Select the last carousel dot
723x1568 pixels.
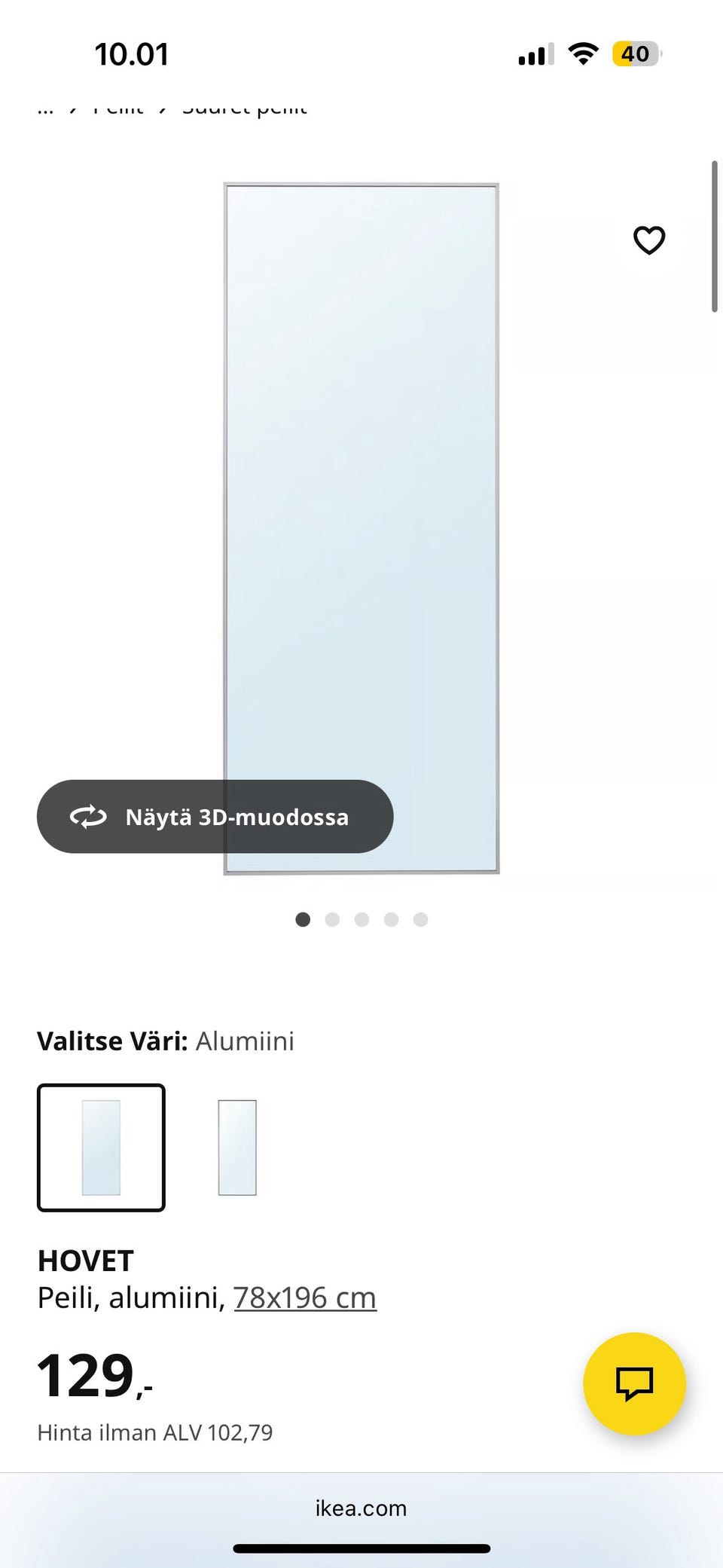pos(420,919)
